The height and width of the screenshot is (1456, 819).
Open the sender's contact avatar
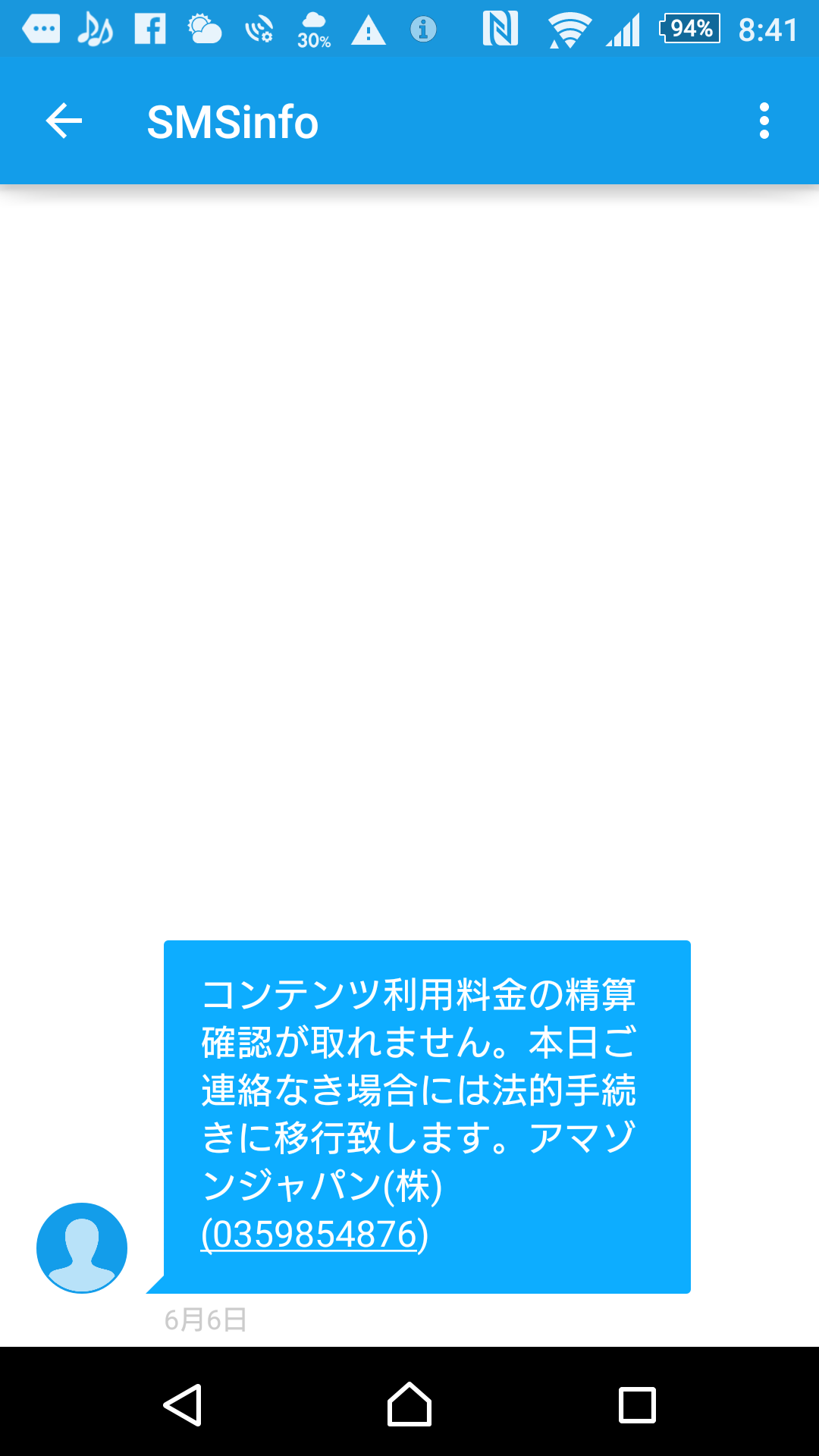click(x=82, y=1247)
